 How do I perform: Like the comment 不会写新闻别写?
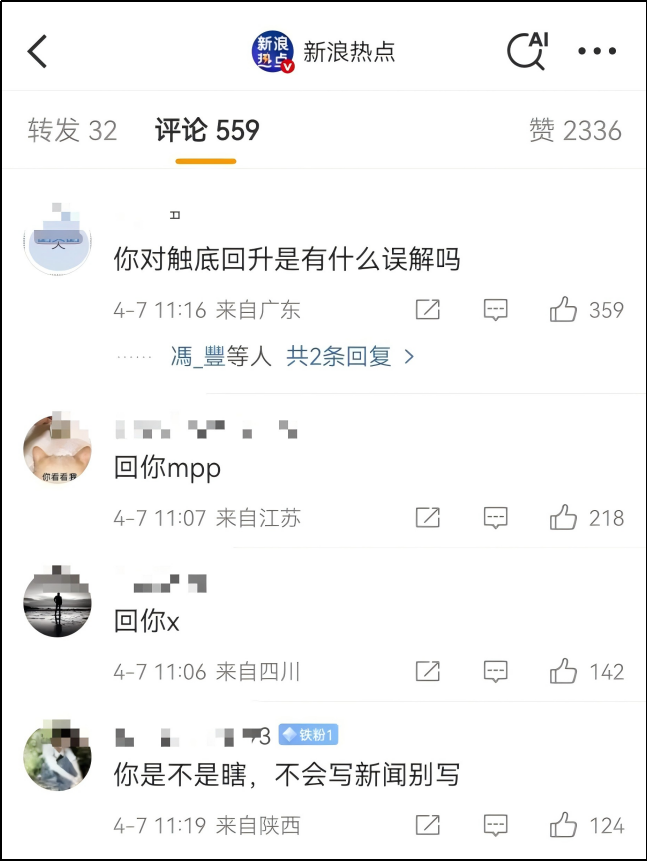tap(564, 826)
